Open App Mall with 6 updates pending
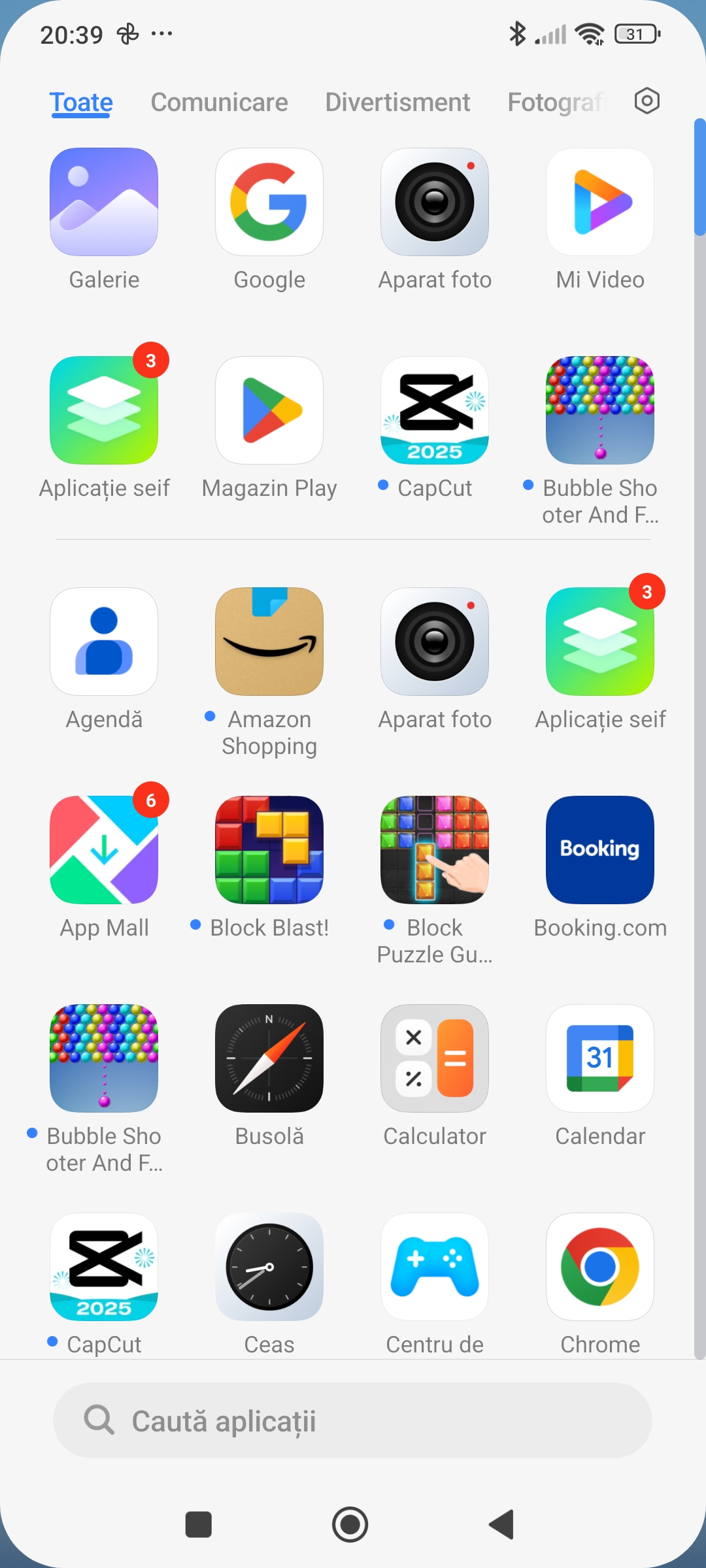The width and height of the screenshot is (706, 1568). click(x=104, y=849)
